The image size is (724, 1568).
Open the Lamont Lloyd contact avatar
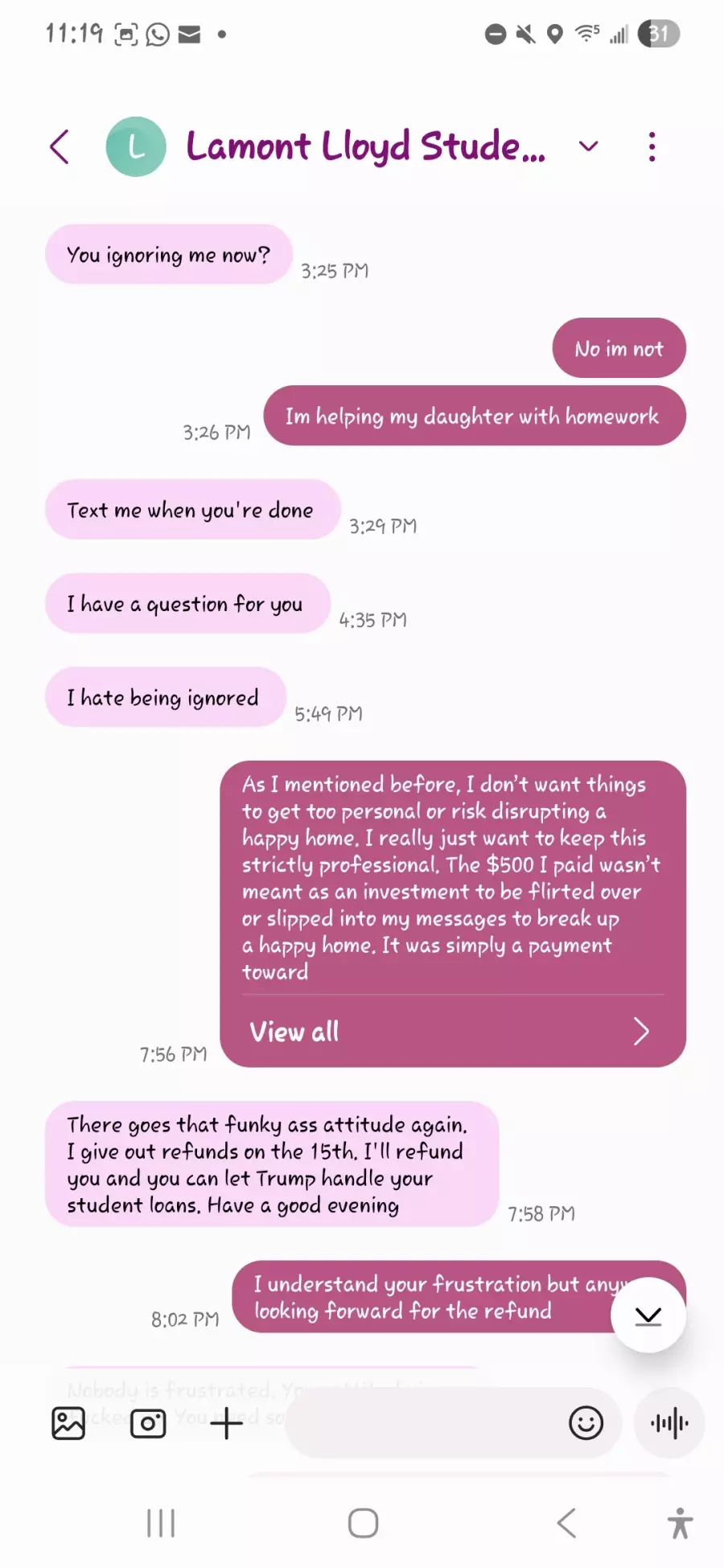pyautogui.click(x=136, y=147)
